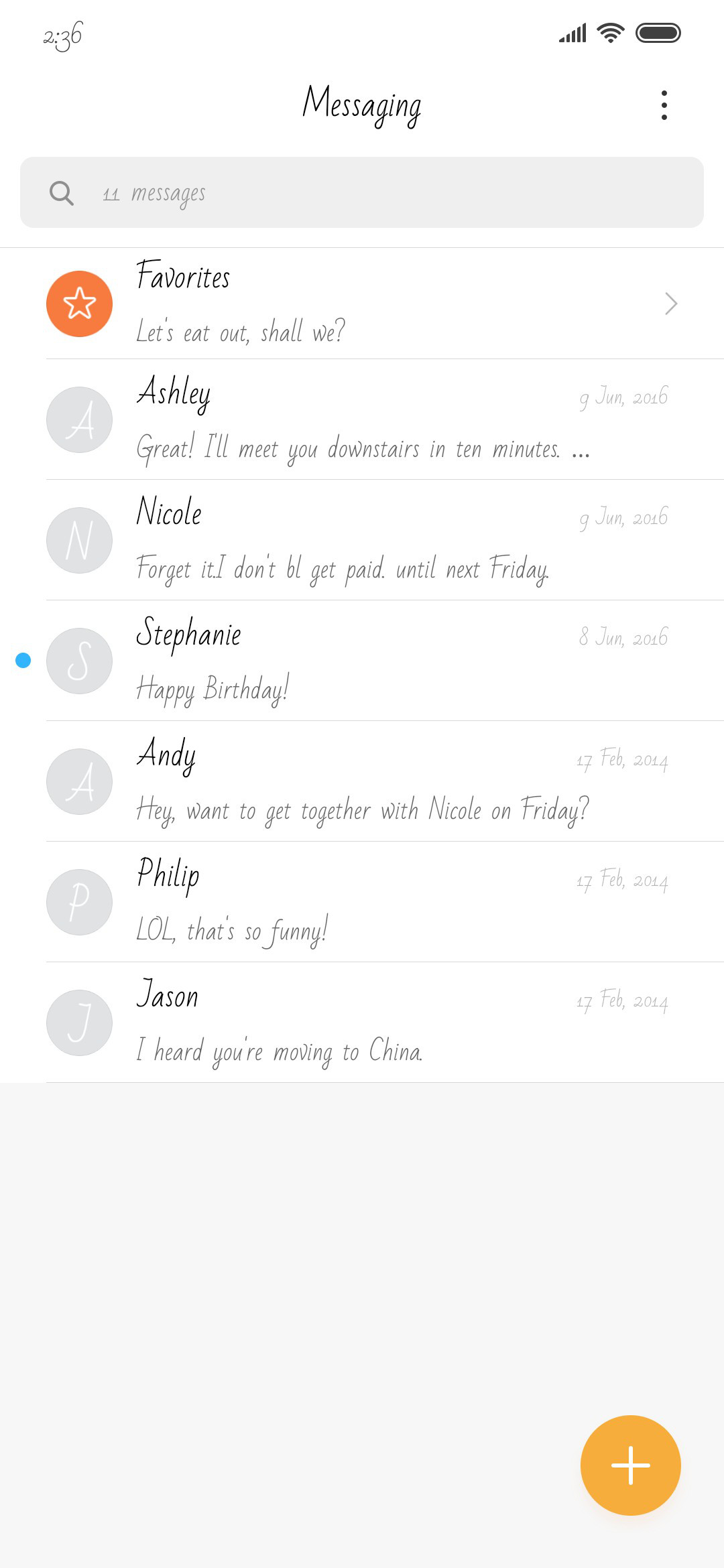Open the conversation with Ashley
The image size is (724, 1568).
coord(362,419)
